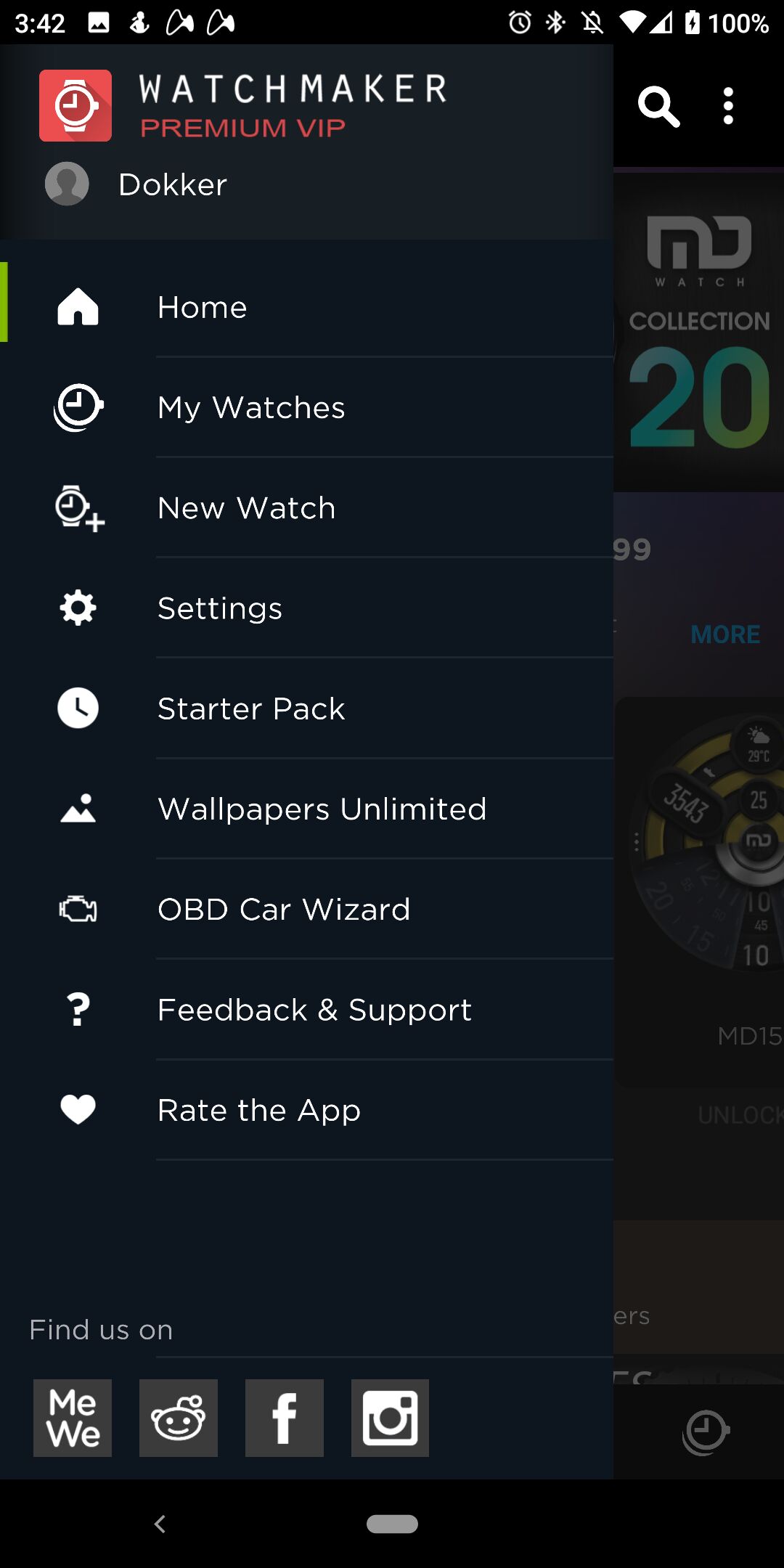Image resolution: width=784 pixels, height=1568 pixels.
Task: Go back using system navigation
Action: coord(160,1524)
